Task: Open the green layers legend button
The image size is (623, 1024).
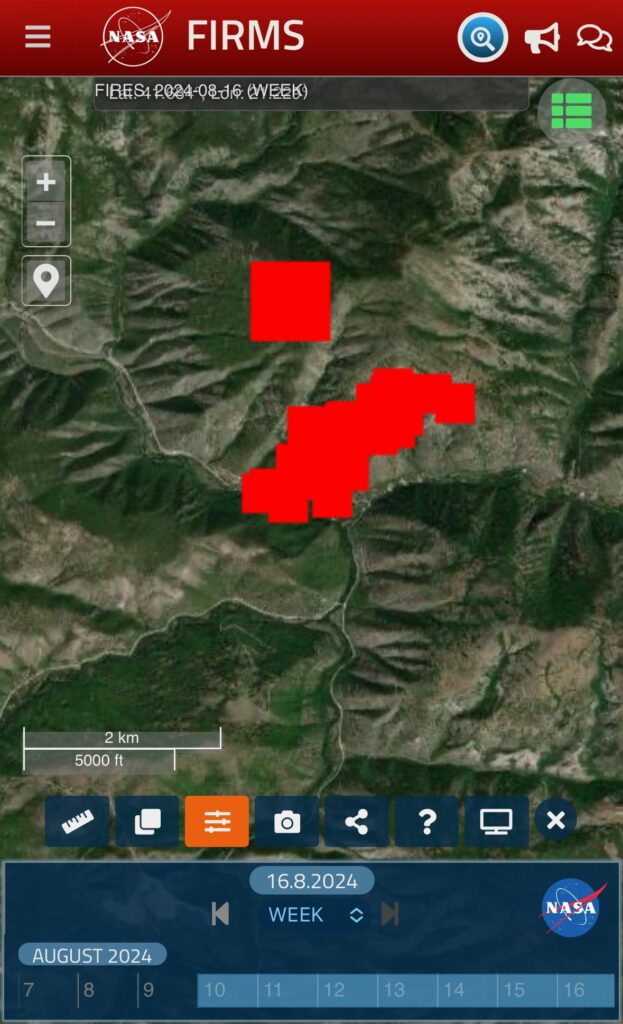Action: (x=571, y=110)
